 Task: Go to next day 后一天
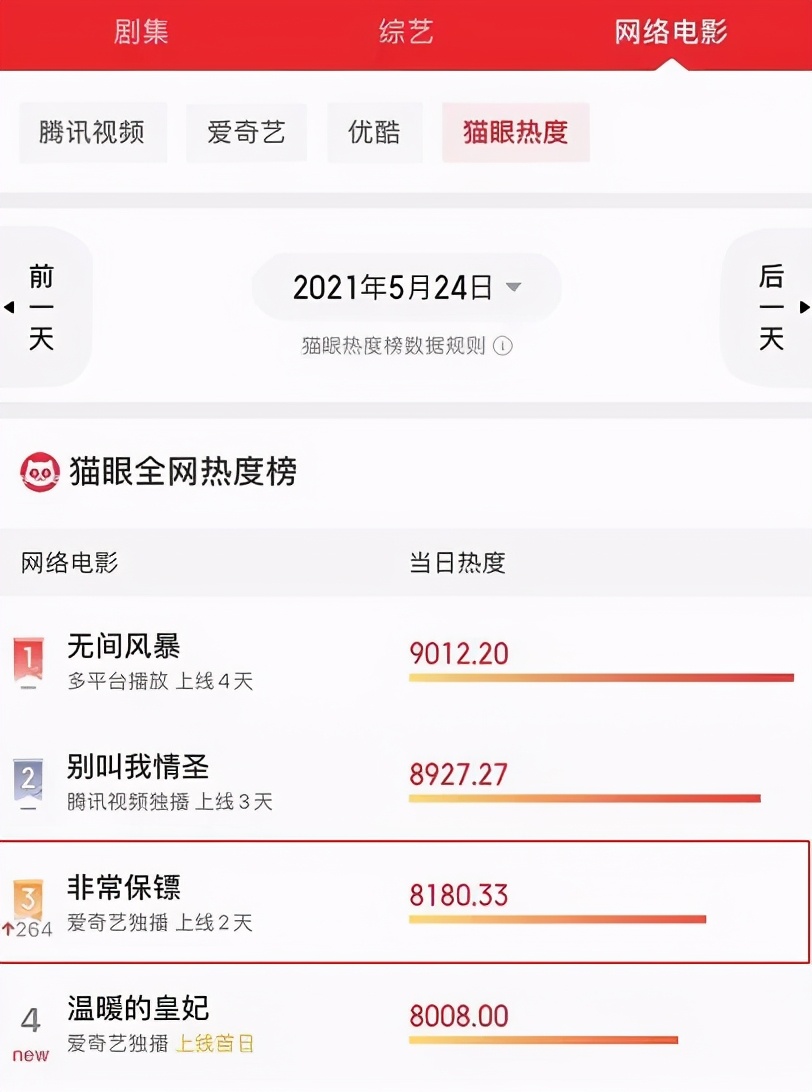point(771,307)
